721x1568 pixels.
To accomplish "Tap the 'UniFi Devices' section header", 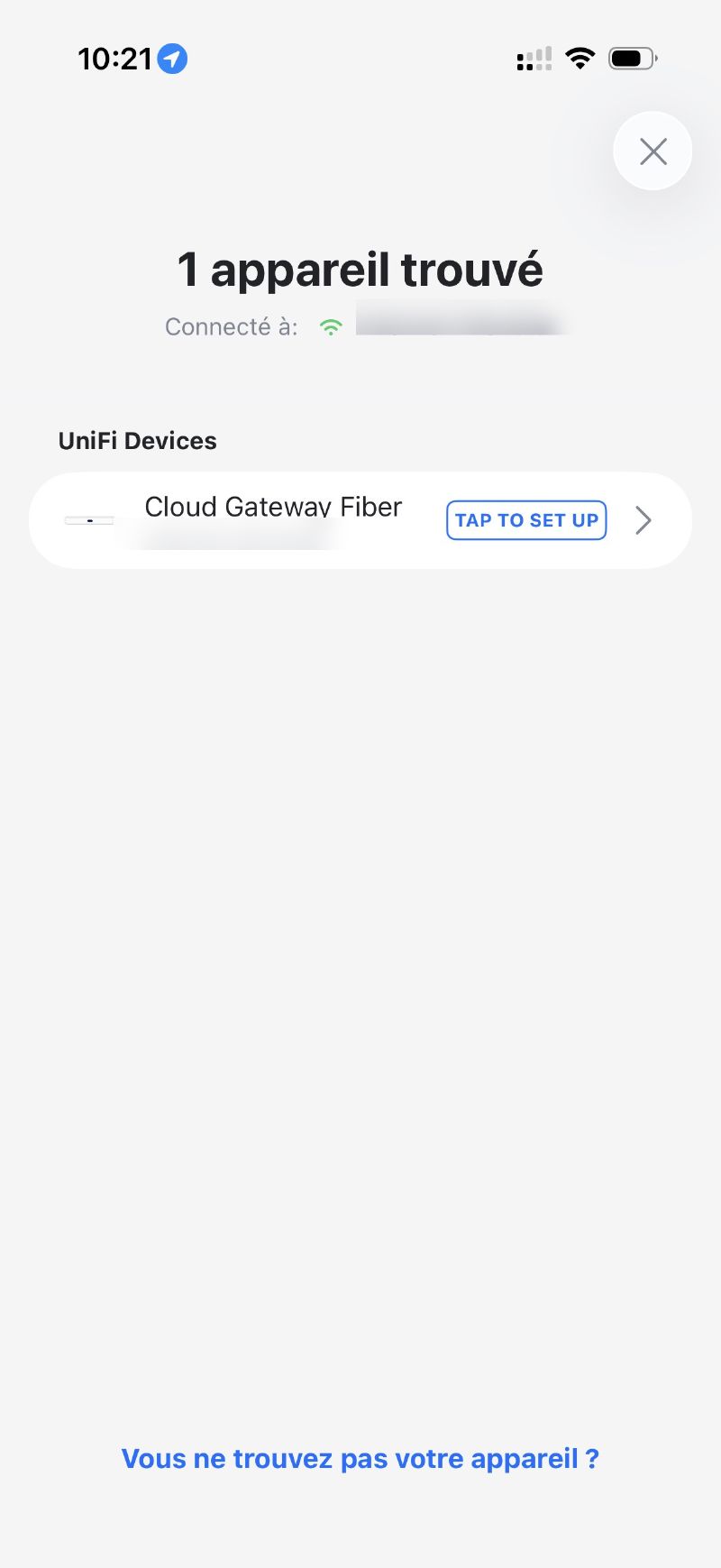I will 136,440.
